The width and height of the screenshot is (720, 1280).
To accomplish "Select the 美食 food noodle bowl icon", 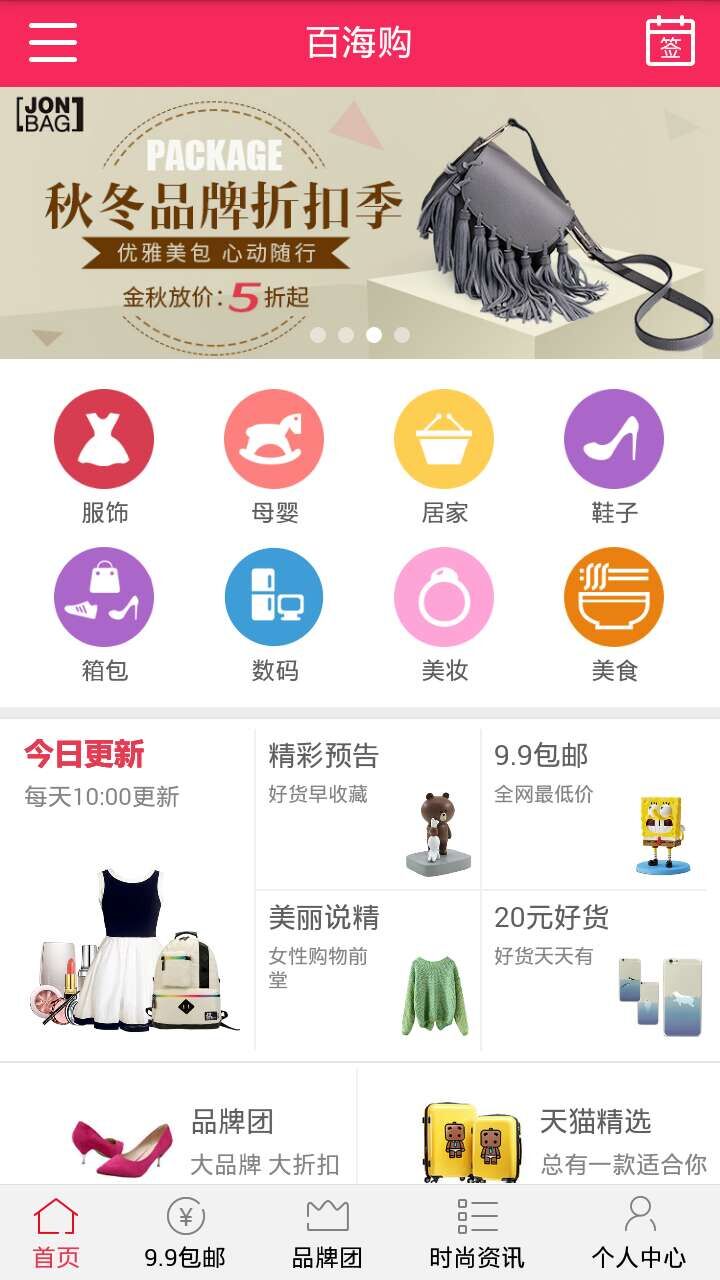I will [614, 596].
